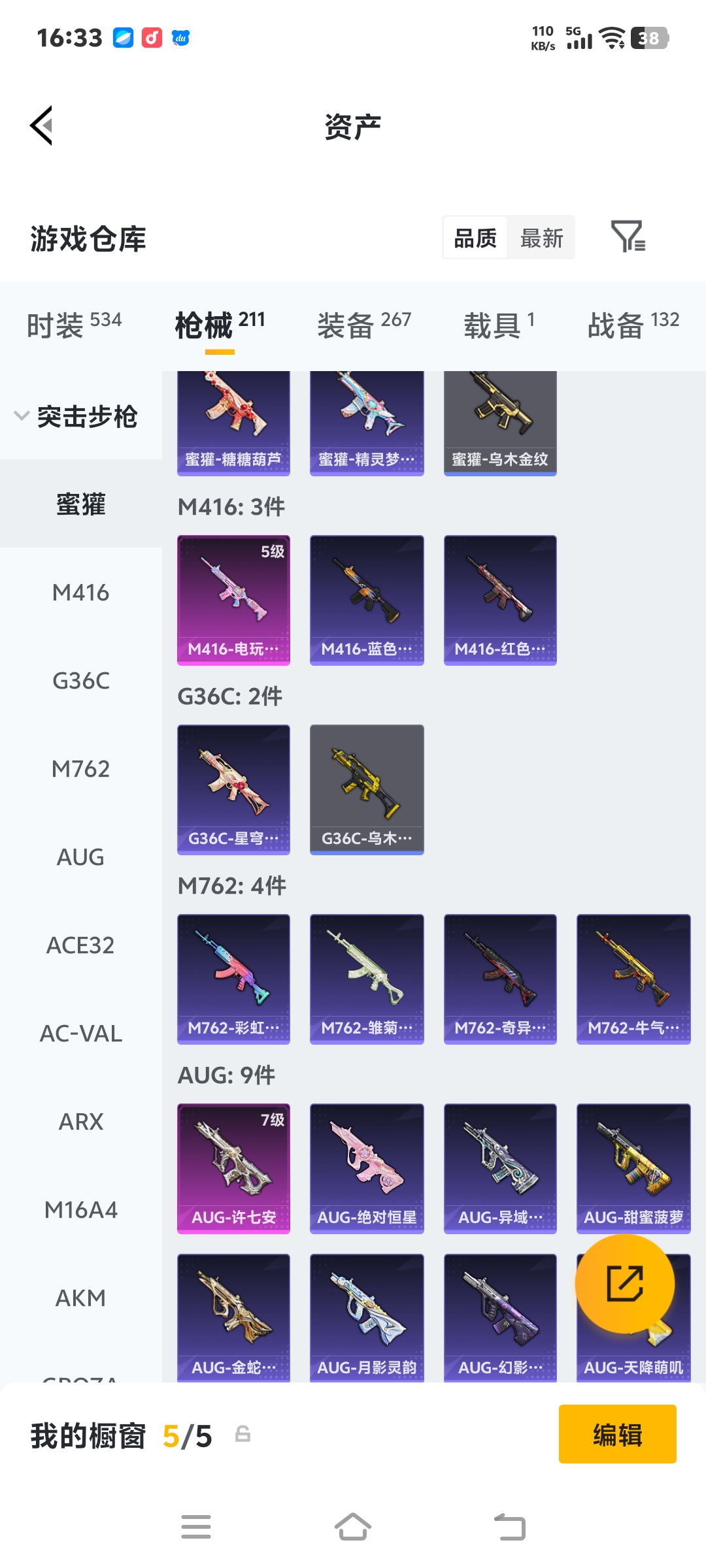Open the filter icon beside 最新
The image size is (706, 1568).
(x=628, y=237)
